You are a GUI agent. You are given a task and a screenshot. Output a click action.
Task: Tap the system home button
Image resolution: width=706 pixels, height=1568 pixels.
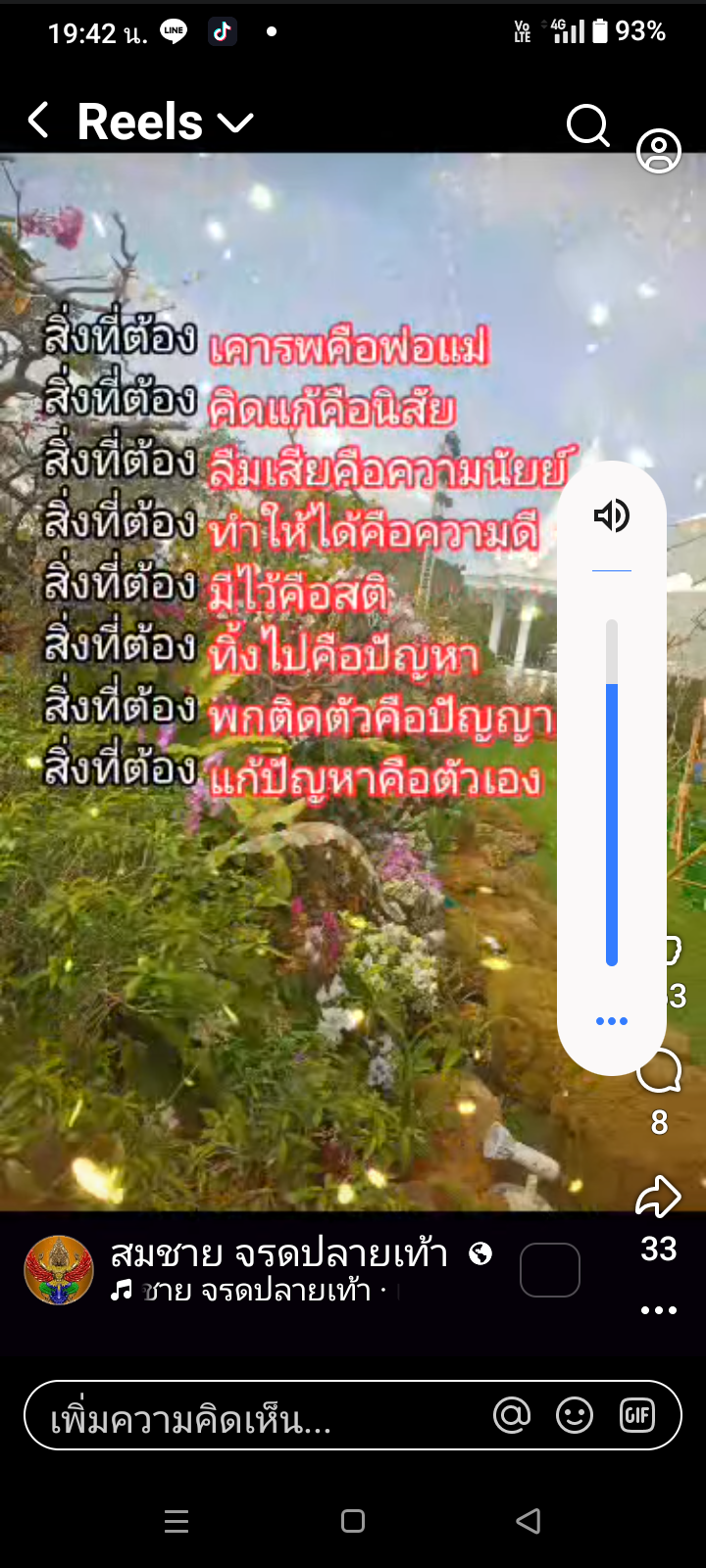(353, 1521)
